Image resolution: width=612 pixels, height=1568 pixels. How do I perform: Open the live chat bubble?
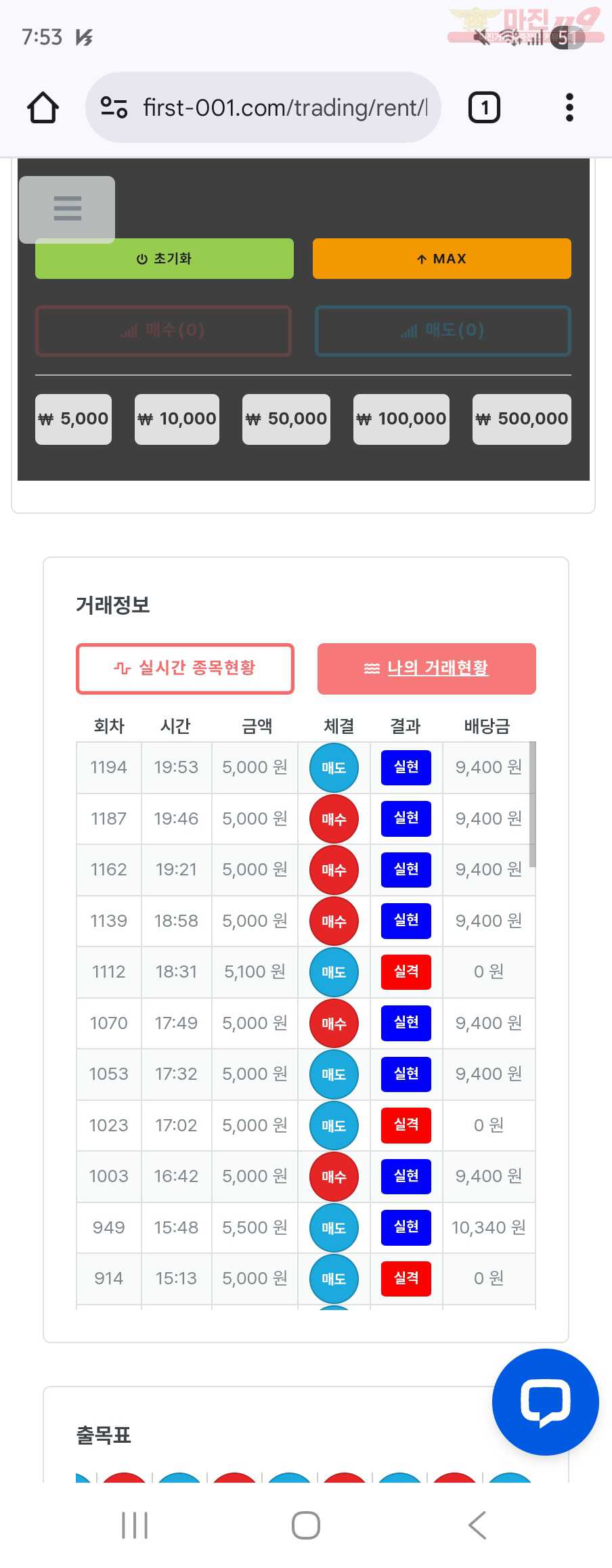click(545, 1401)
